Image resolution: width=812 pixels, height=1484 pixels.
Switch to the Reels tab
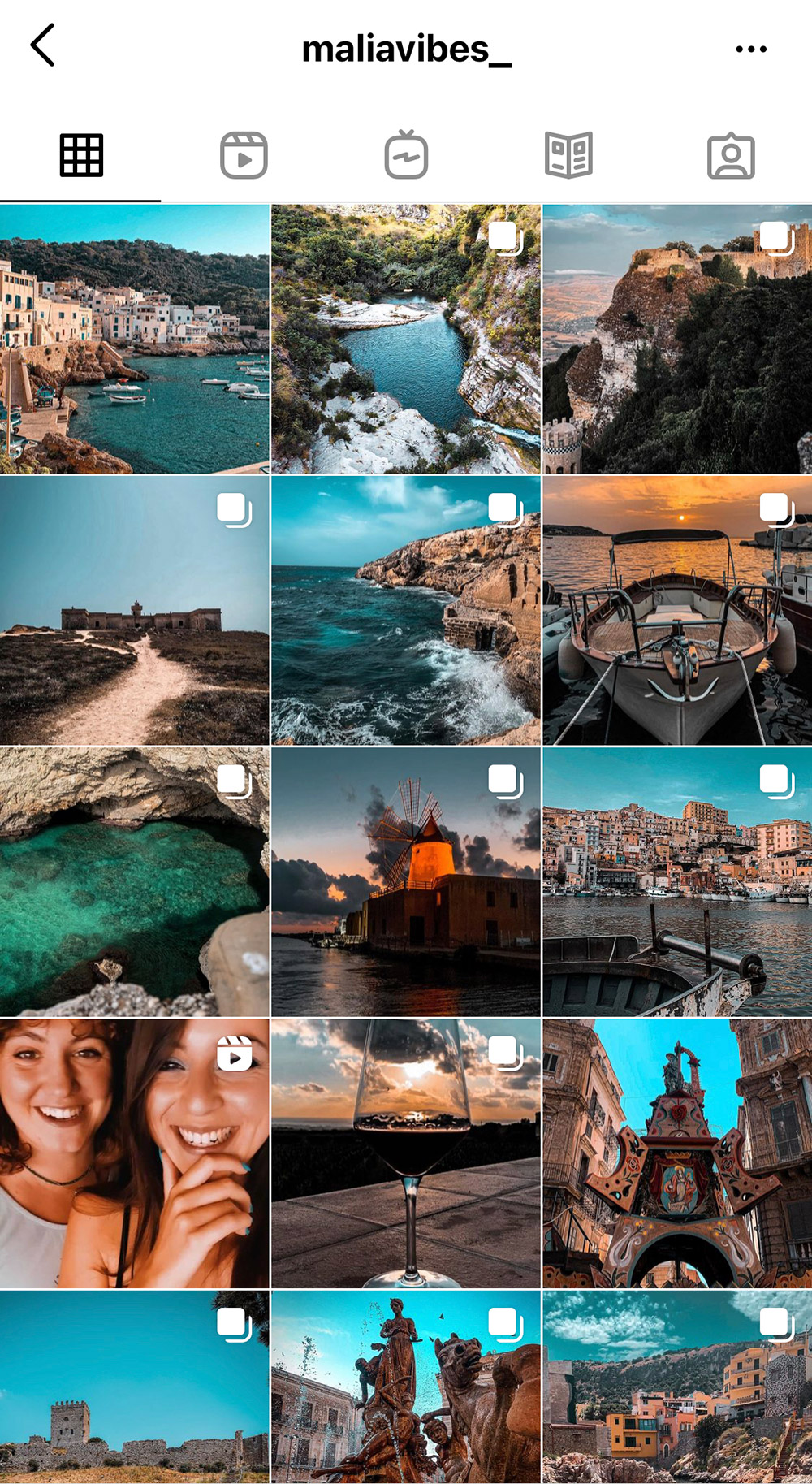click(x=244, y=155)
